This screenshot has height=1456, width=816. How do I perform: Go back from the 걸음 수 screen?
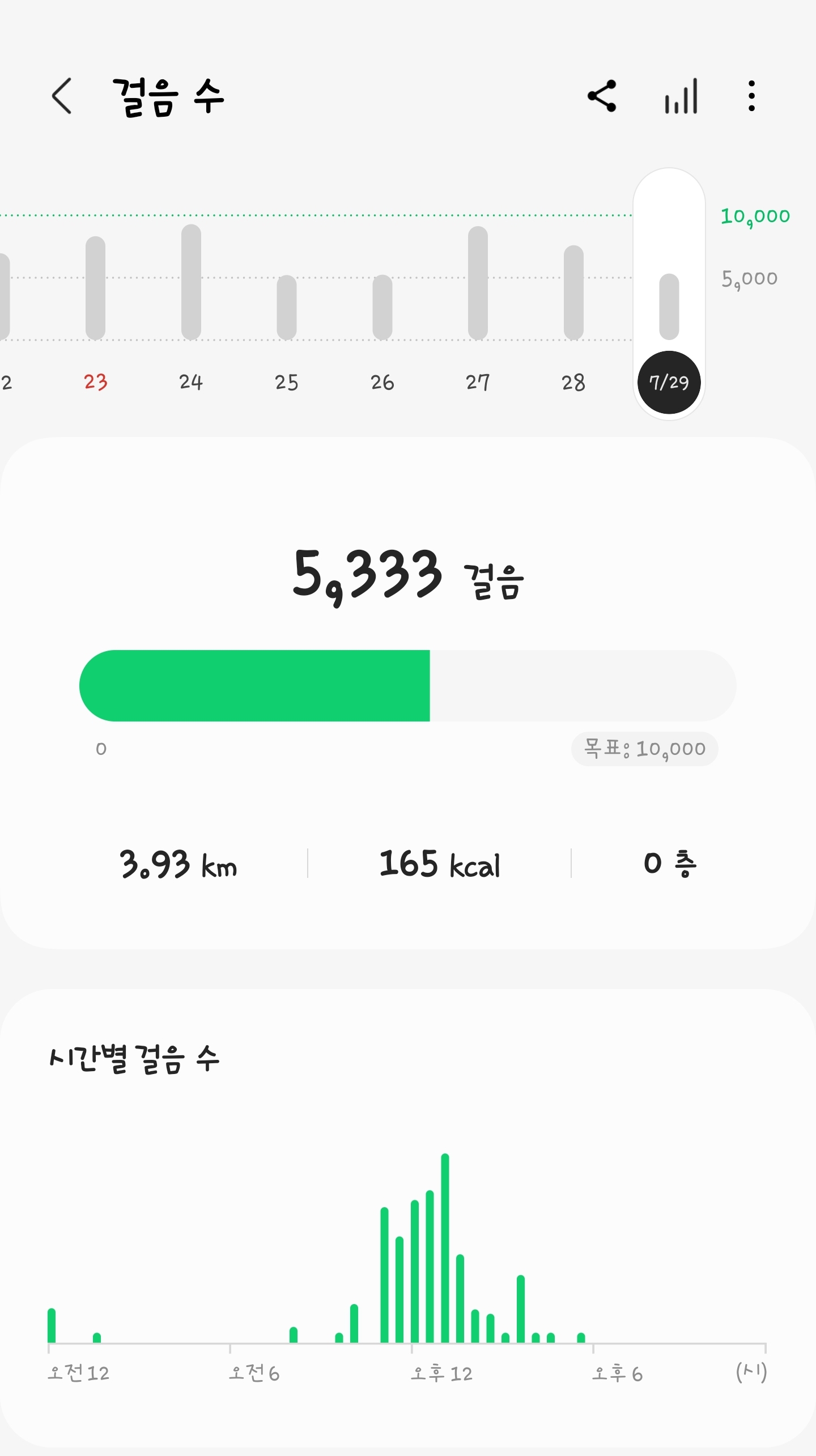click(x=62, y=96)
